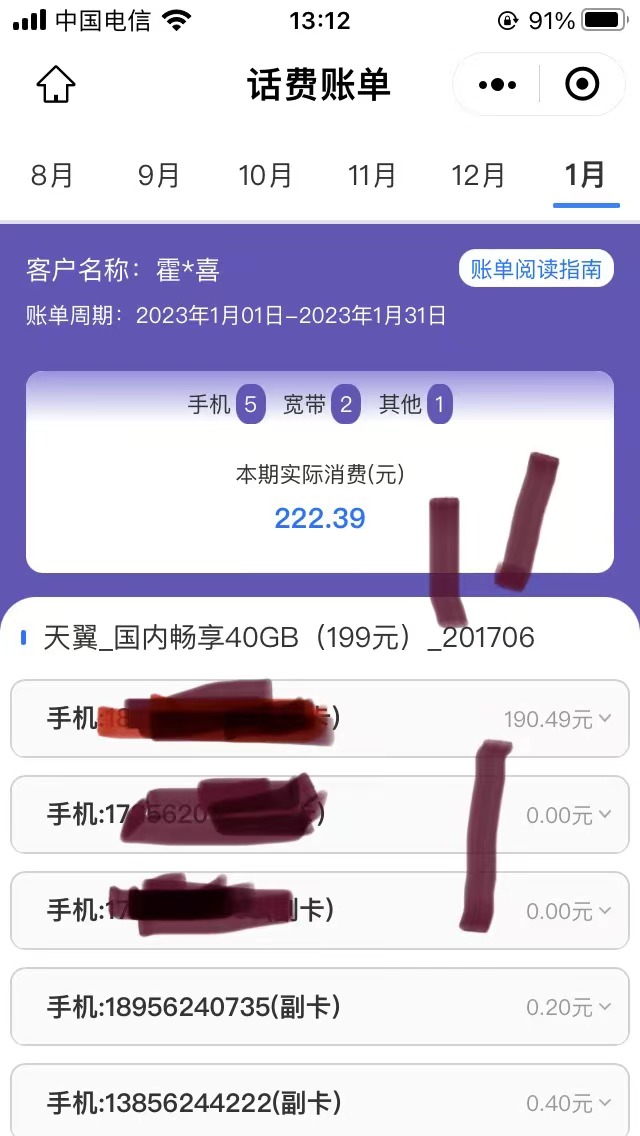Select the 1月 tab
Screen dimensions: 640x1136
click(x=585, y=175)
